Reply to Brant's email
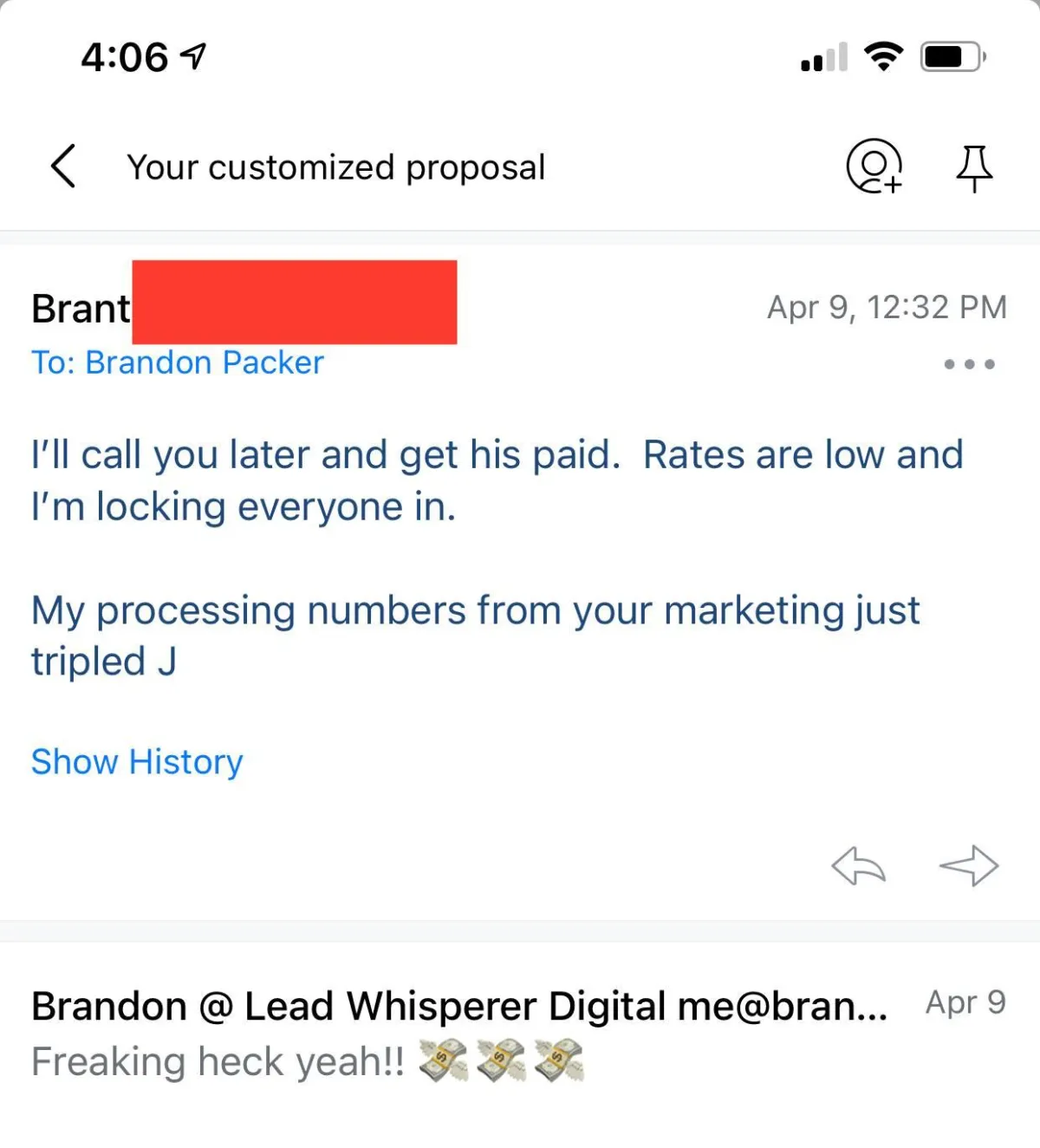This screenshot has width=1040, height=1148. pos(858,865)
